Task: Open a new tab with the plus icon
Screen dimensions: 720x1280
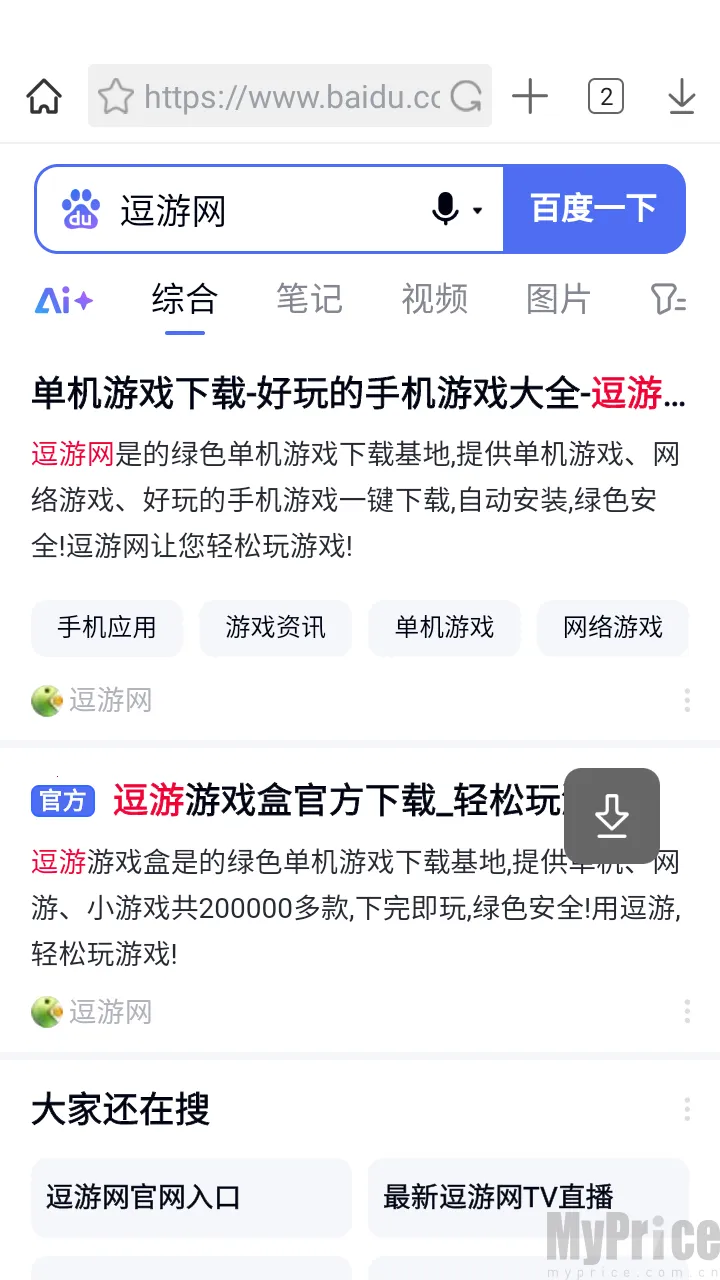Action: click(530, 96)
